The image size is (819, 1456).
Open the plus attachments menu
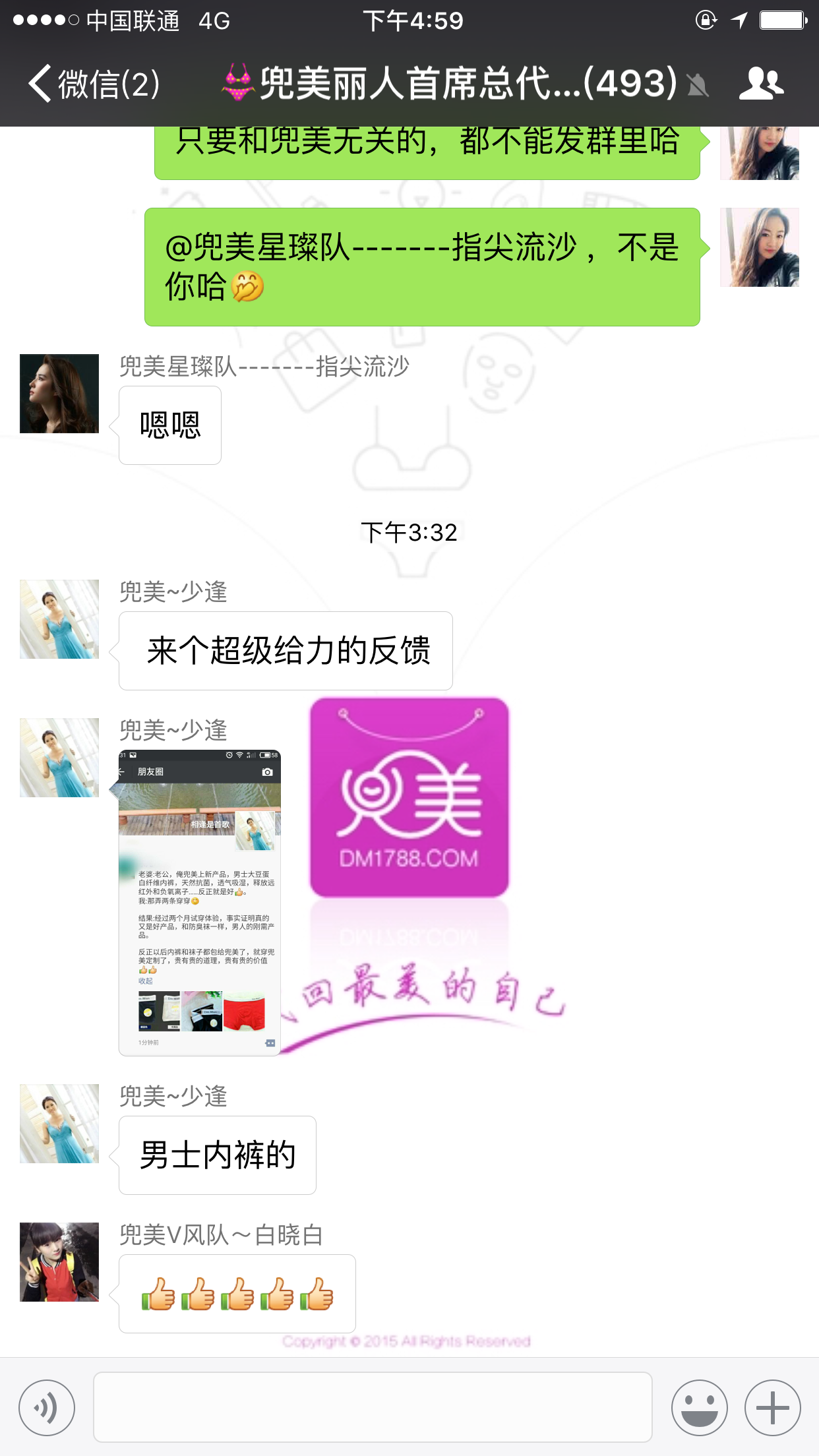click(772, 1407)
